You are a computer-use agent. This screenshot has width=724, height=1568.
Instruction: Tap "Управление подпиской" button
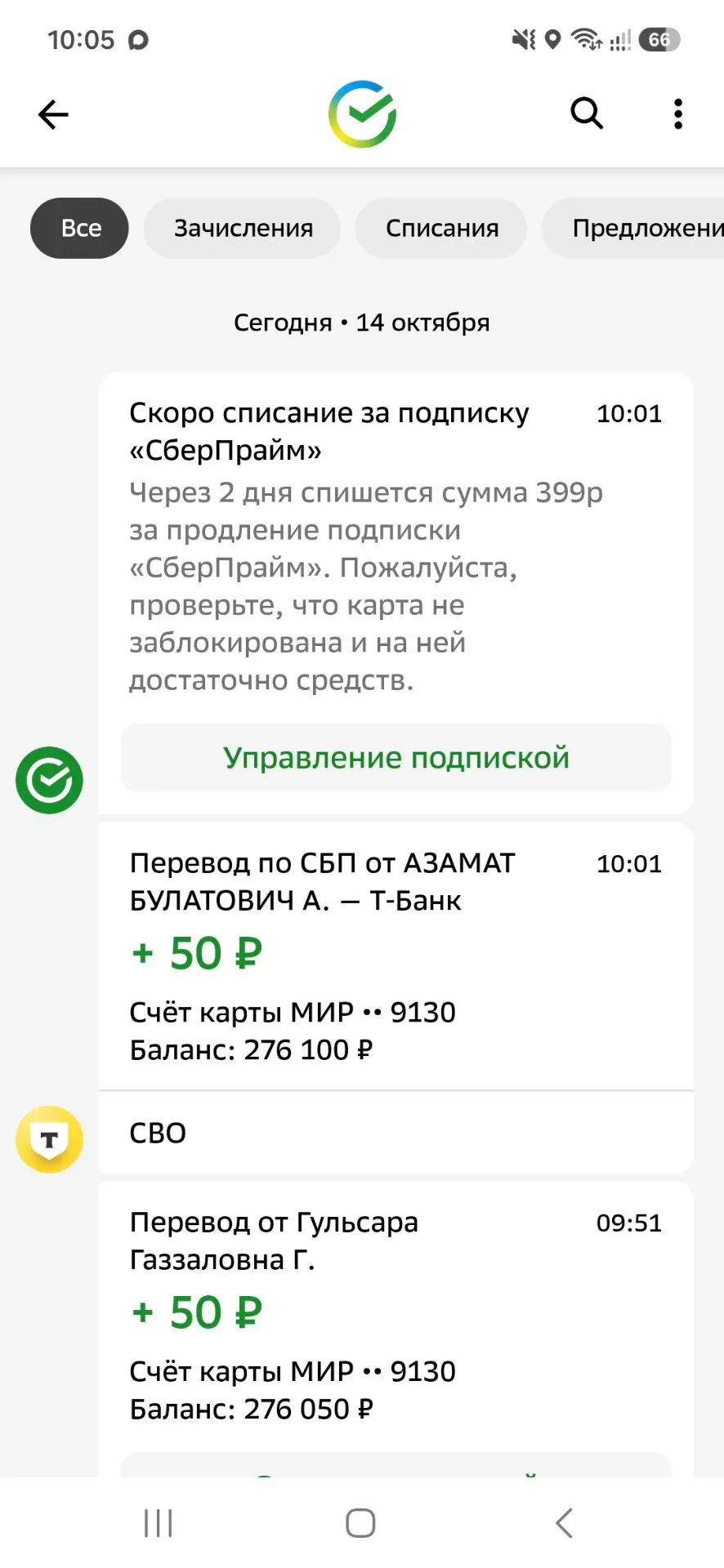tap(396, 758)
